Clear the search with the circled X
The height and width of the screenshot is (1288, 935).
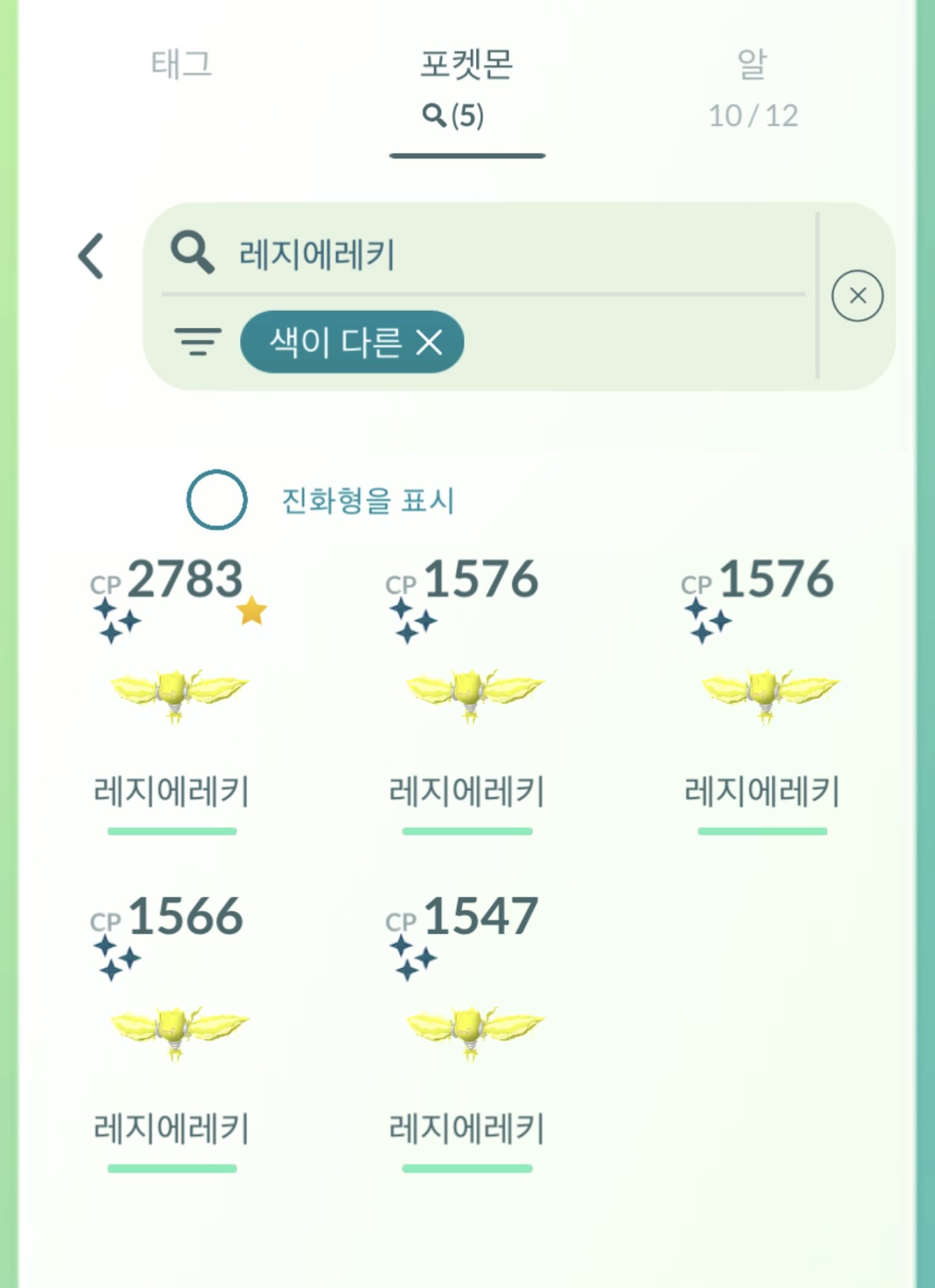(857, 296)
